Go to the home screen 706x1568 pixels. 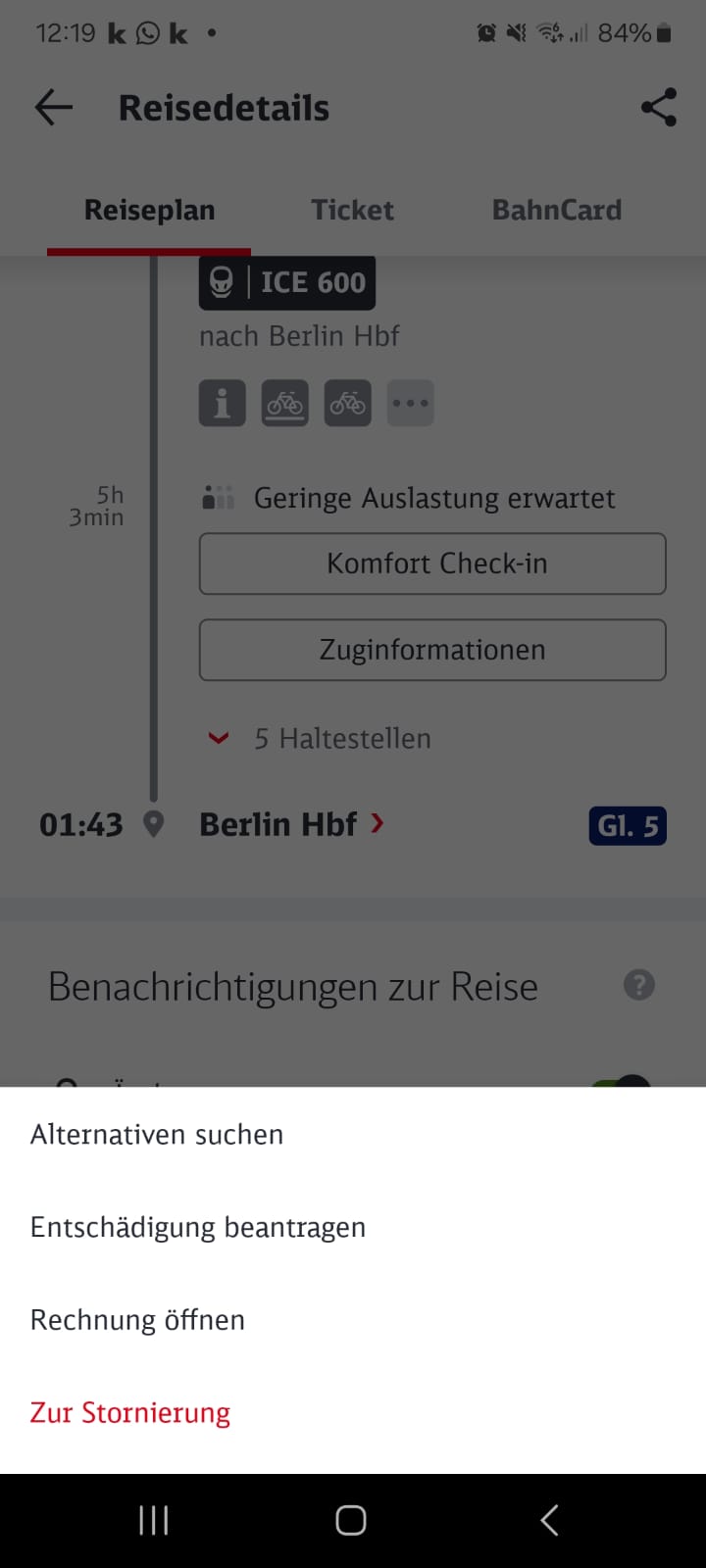click(x=351, y=1520)
